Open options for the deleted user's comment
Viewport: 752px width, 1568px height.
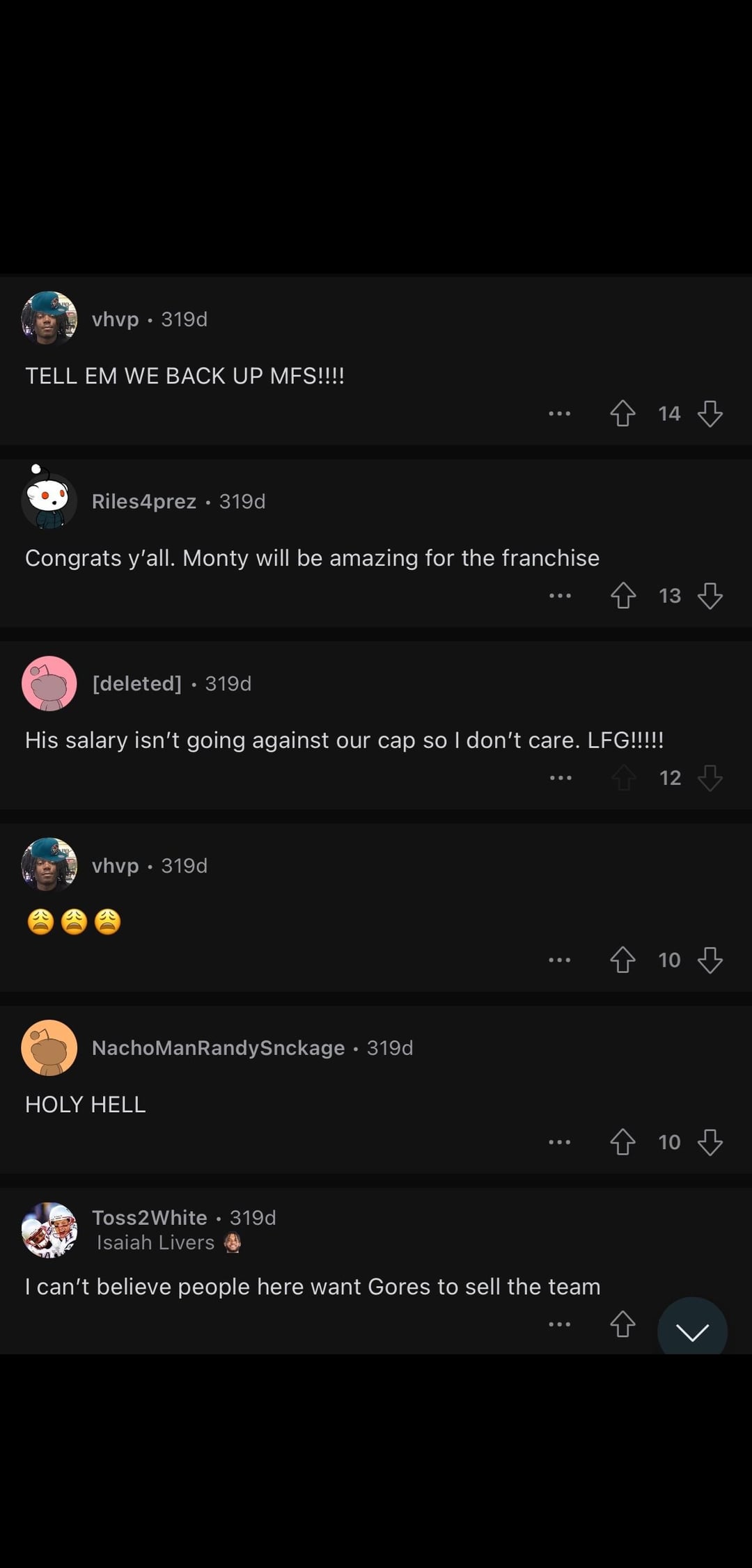tap(560, 777)
